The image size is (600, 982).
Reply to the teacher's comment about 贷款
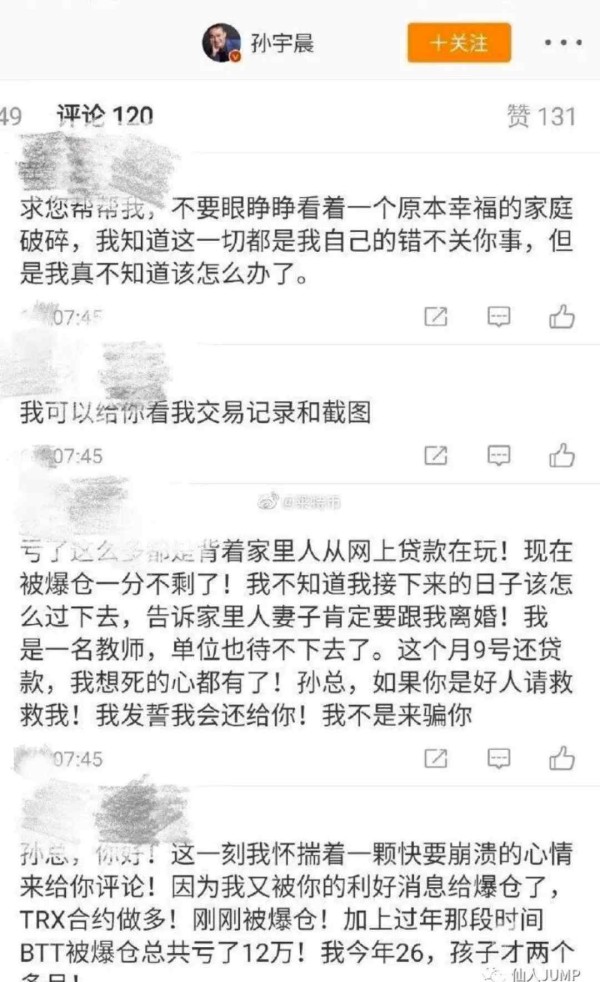click(x=499, y=758)
